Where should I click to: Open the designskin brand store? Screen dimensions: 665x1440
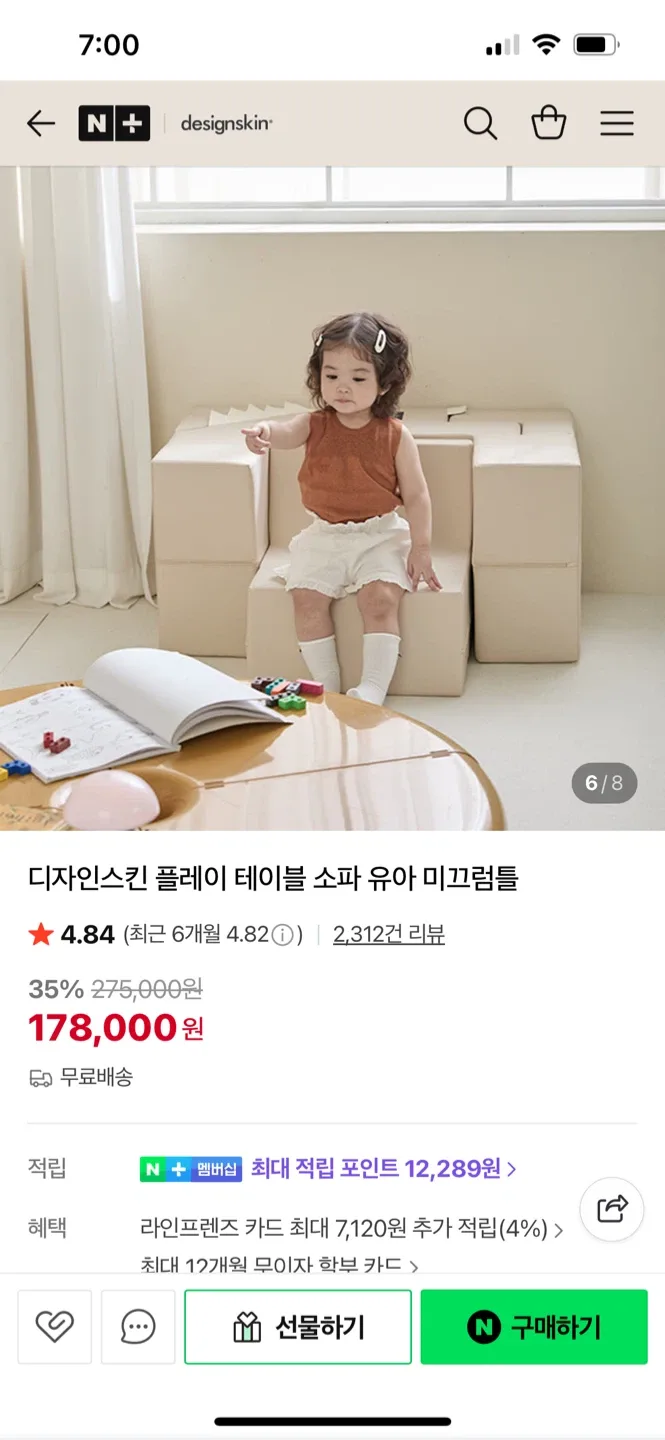pyautogui.click(x=226, y=124)
